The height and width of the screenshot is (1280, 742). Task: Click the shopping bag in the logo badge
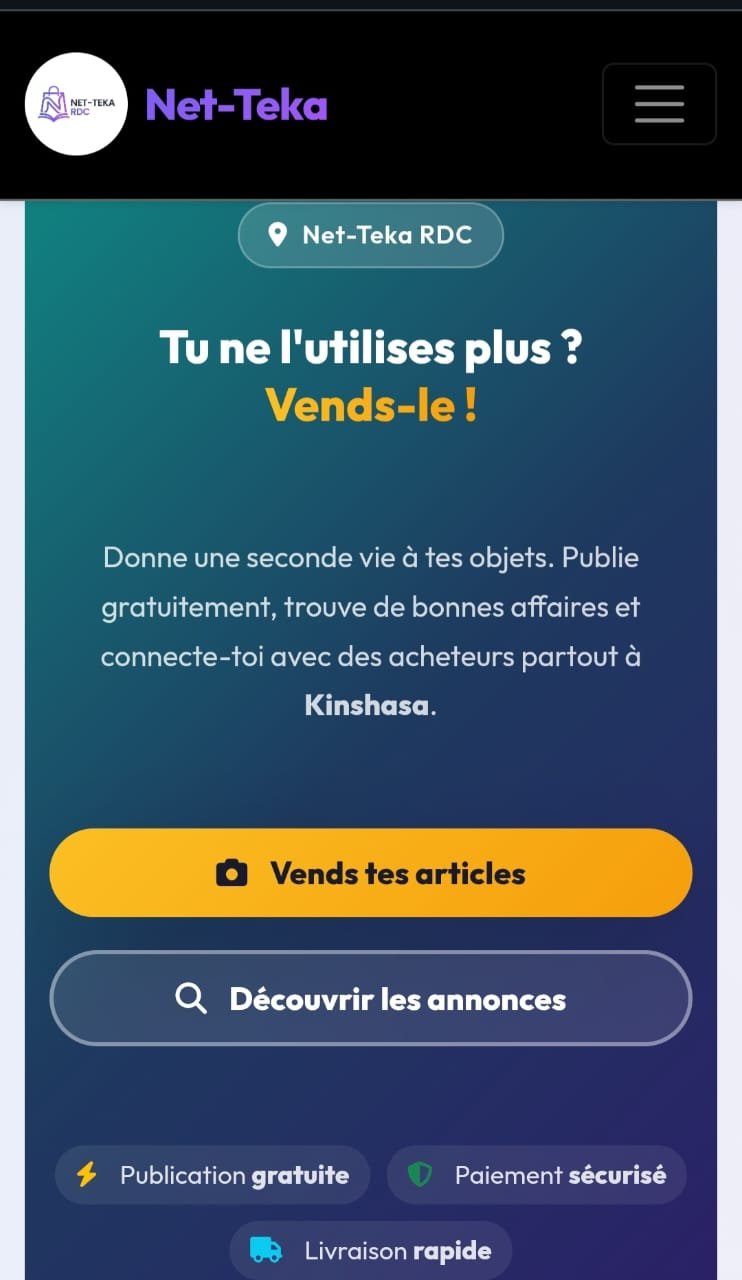click(55, 102)
